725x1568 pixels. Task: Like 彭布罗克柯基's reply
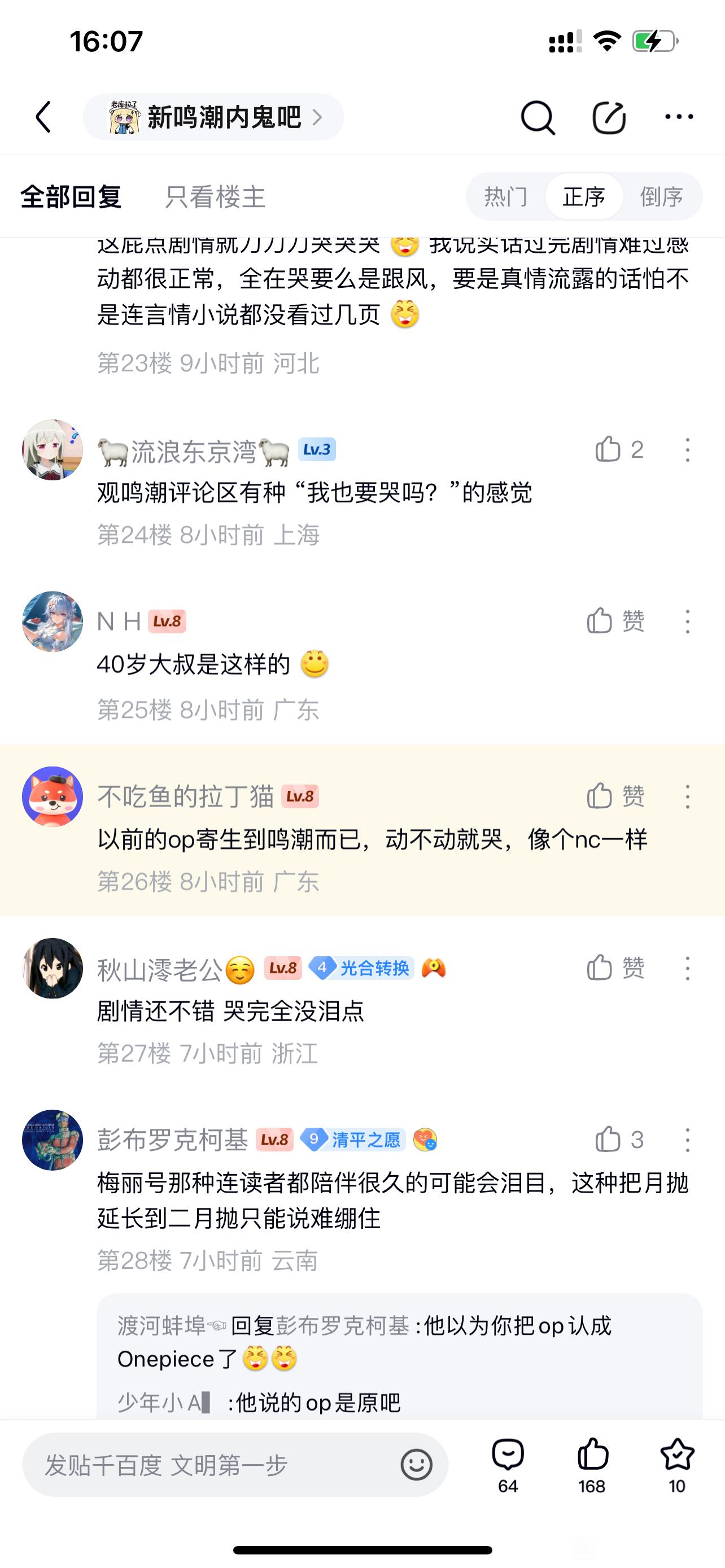608,1140
